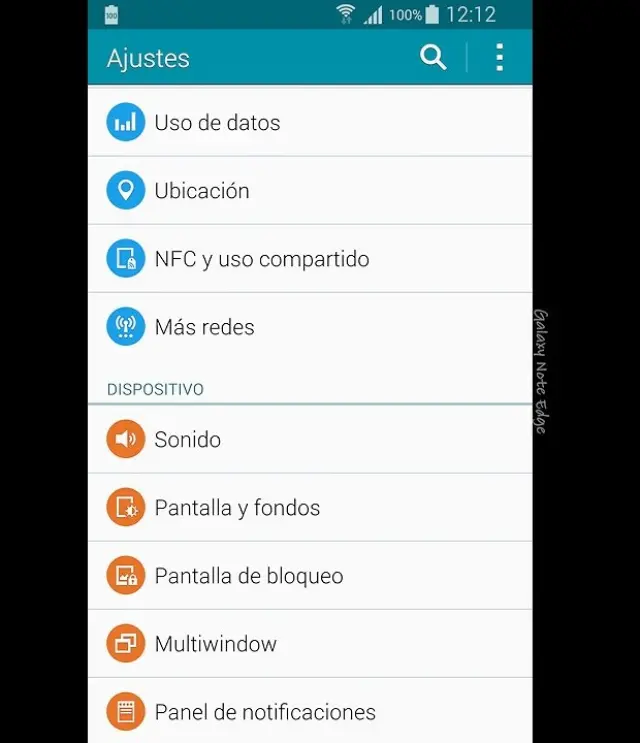The width and height of the screenshot is (640, 743).
Task: Open the overflow menu
Action: click(499, 57)
